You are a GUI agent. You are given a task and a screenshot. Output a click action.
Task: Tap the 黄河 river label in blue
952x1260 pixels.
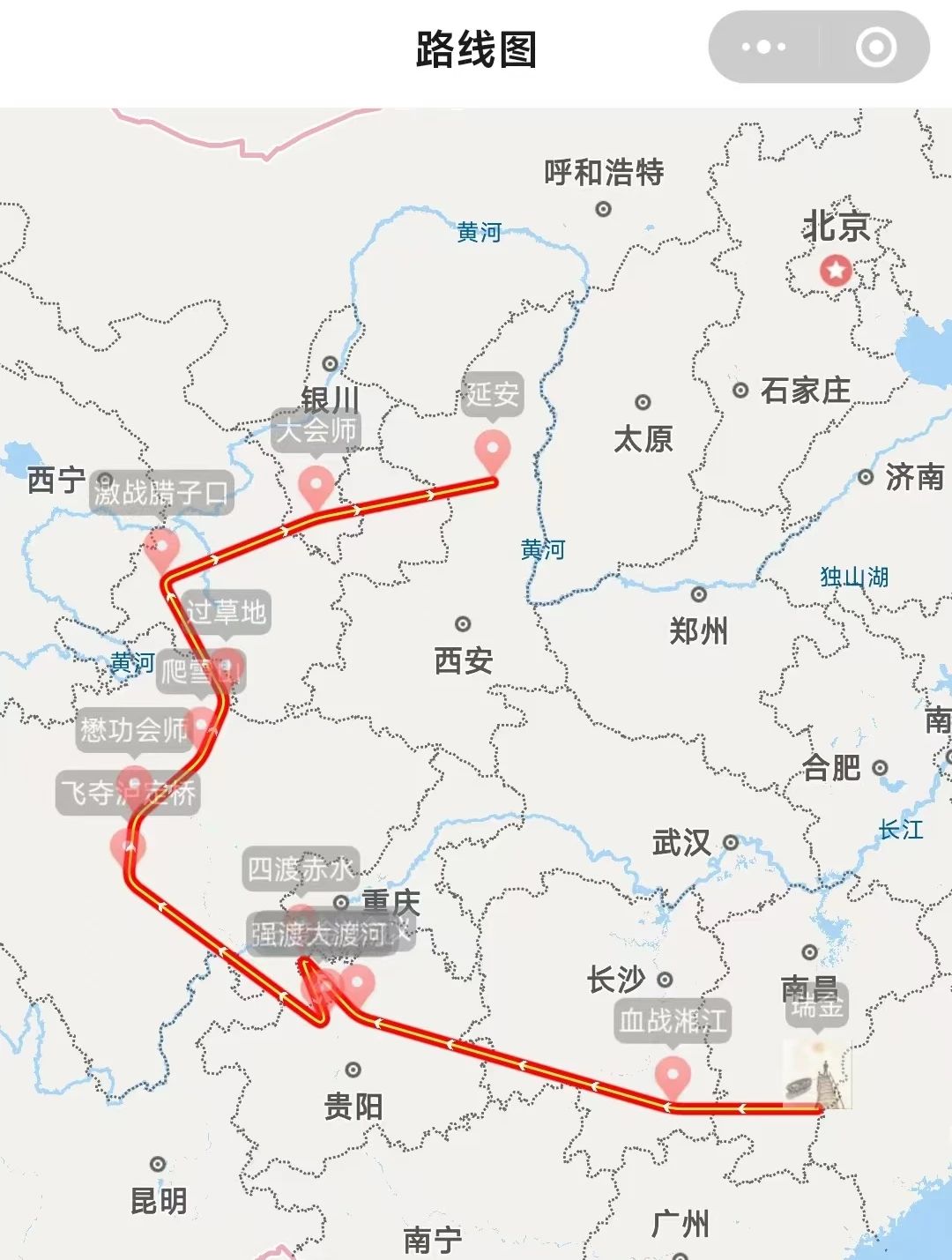[x=480, y=232]
